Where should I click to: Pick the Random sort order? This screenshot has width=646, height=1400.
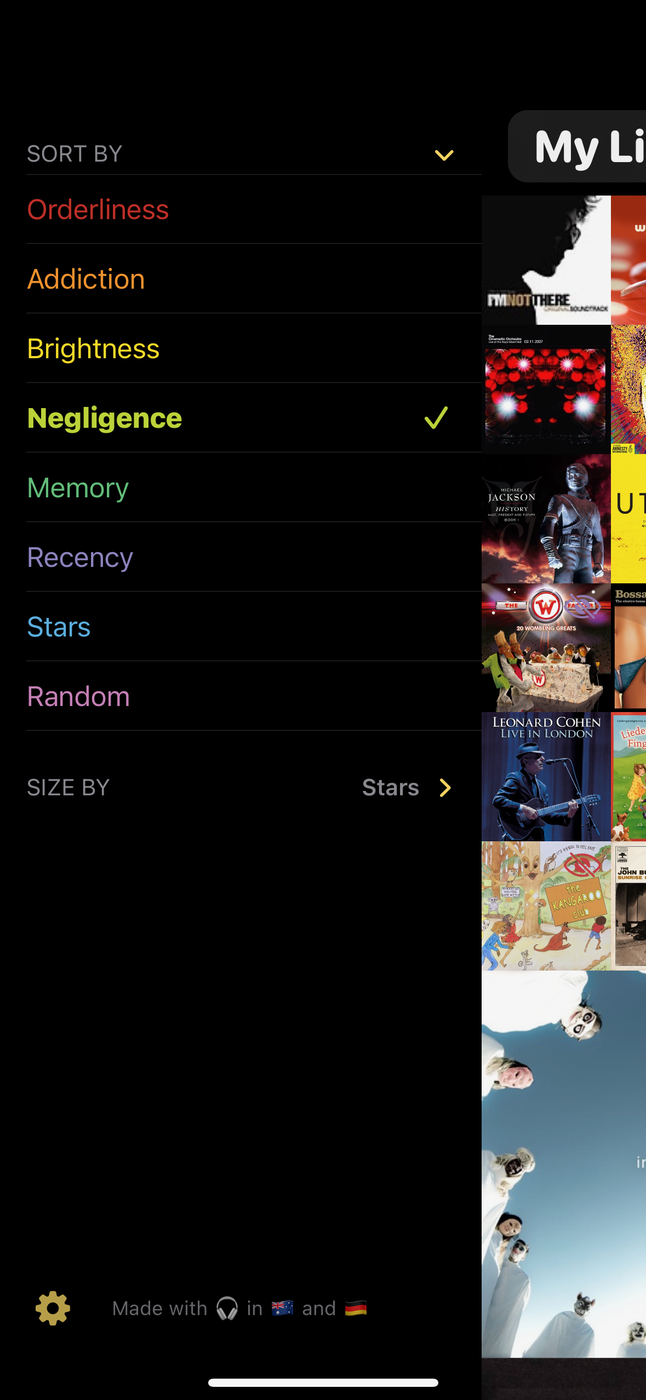coord(78,696)
